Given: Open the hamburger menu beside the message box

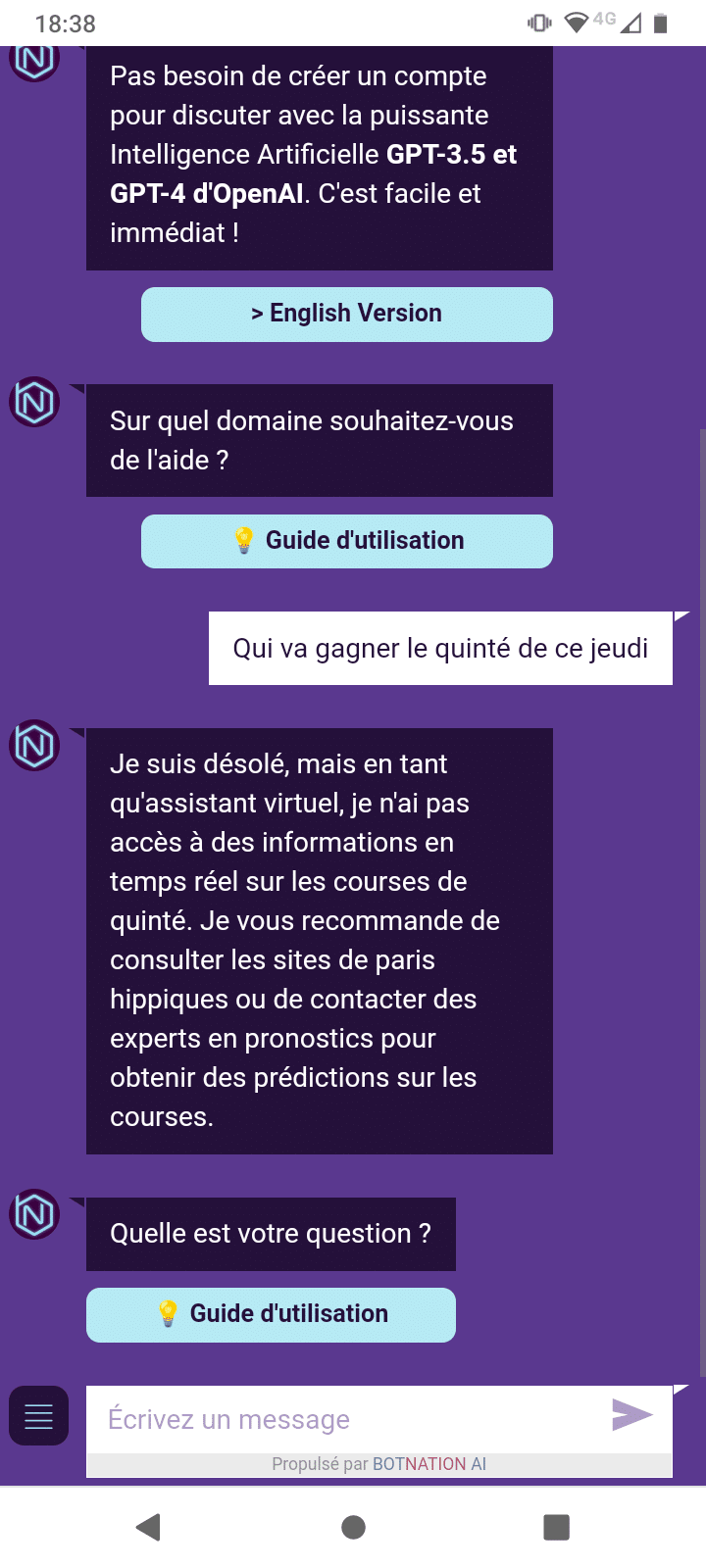Looking at the screenshot, I should (x=39, y=1416).
